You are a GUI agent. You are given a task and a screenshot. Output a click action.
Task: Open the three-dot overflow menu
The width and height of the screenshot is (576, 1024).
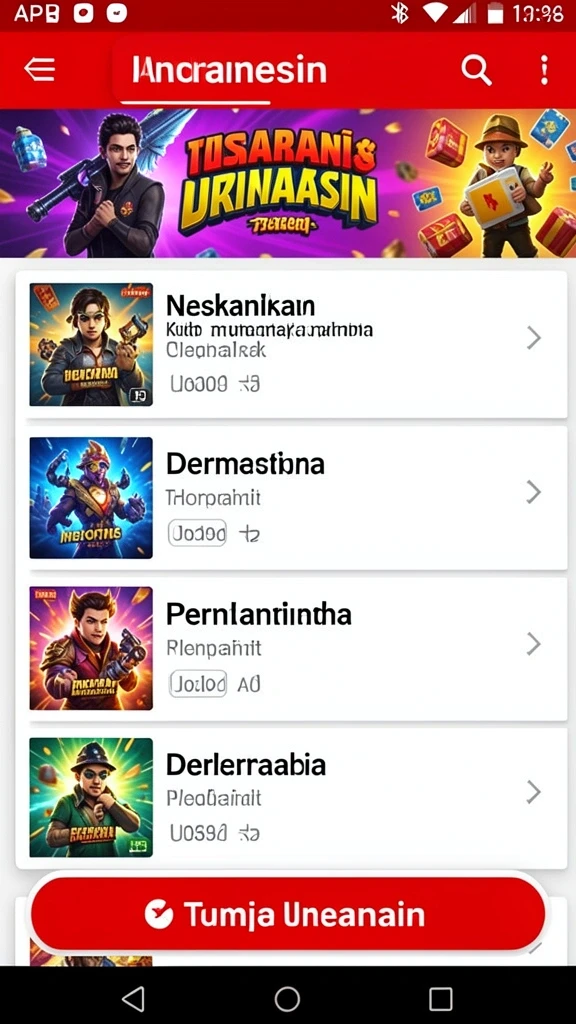[x=544, y=69]
